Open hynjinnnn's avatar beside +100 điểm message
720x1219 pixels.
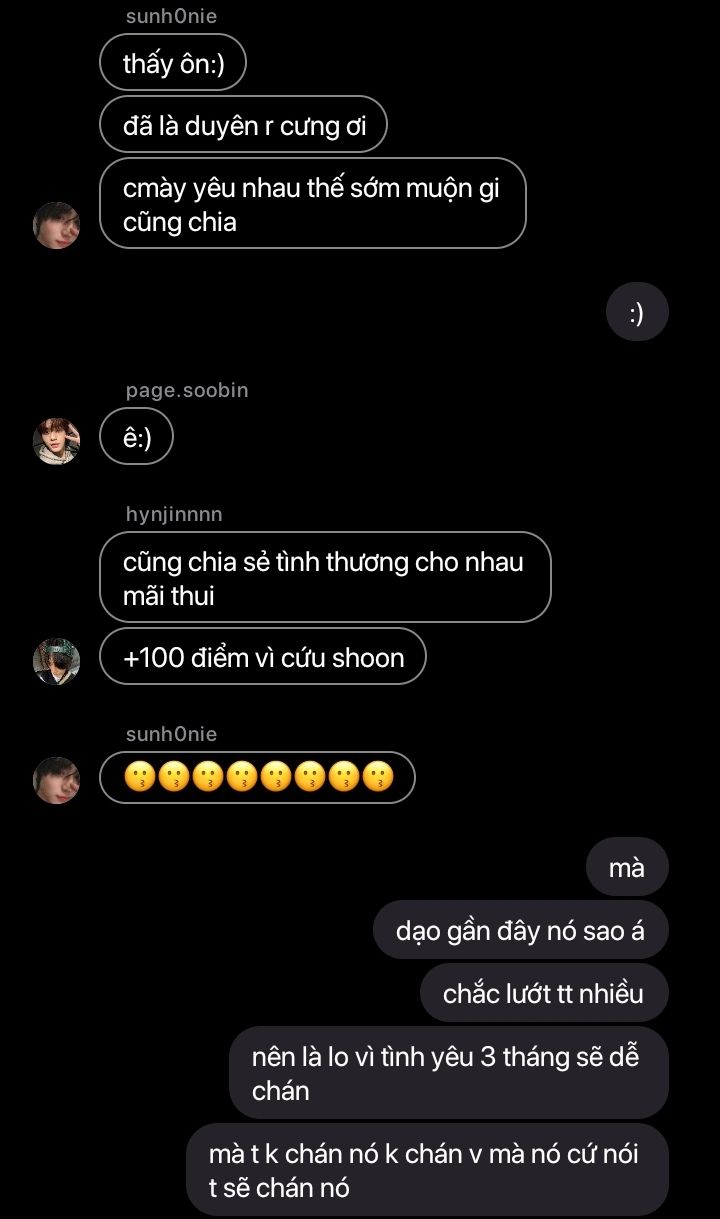point(57,660)
